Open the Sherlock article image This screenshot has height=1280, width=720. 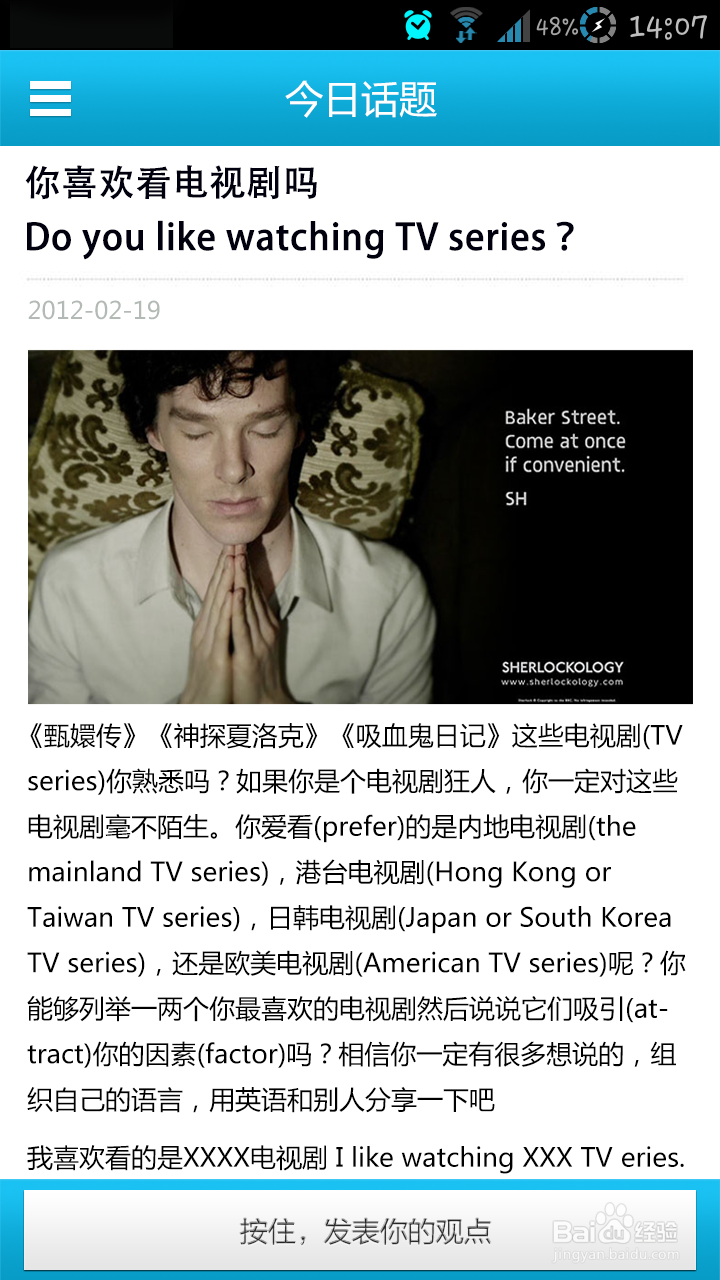pyautogui.click(x=360, y=525)
